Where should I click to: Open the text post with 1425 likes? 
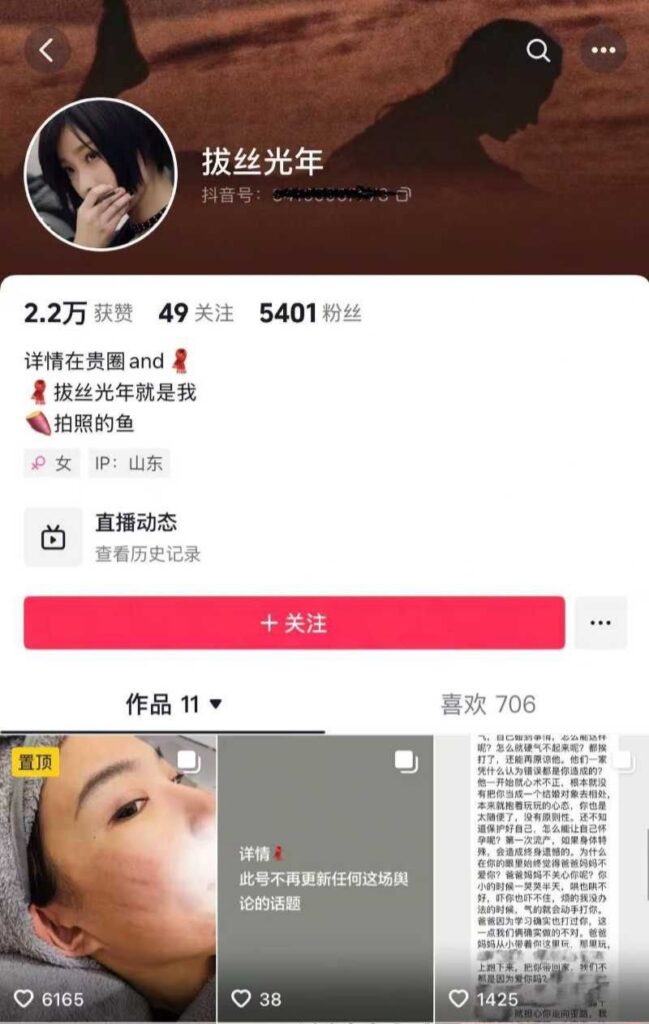(541, 875)
